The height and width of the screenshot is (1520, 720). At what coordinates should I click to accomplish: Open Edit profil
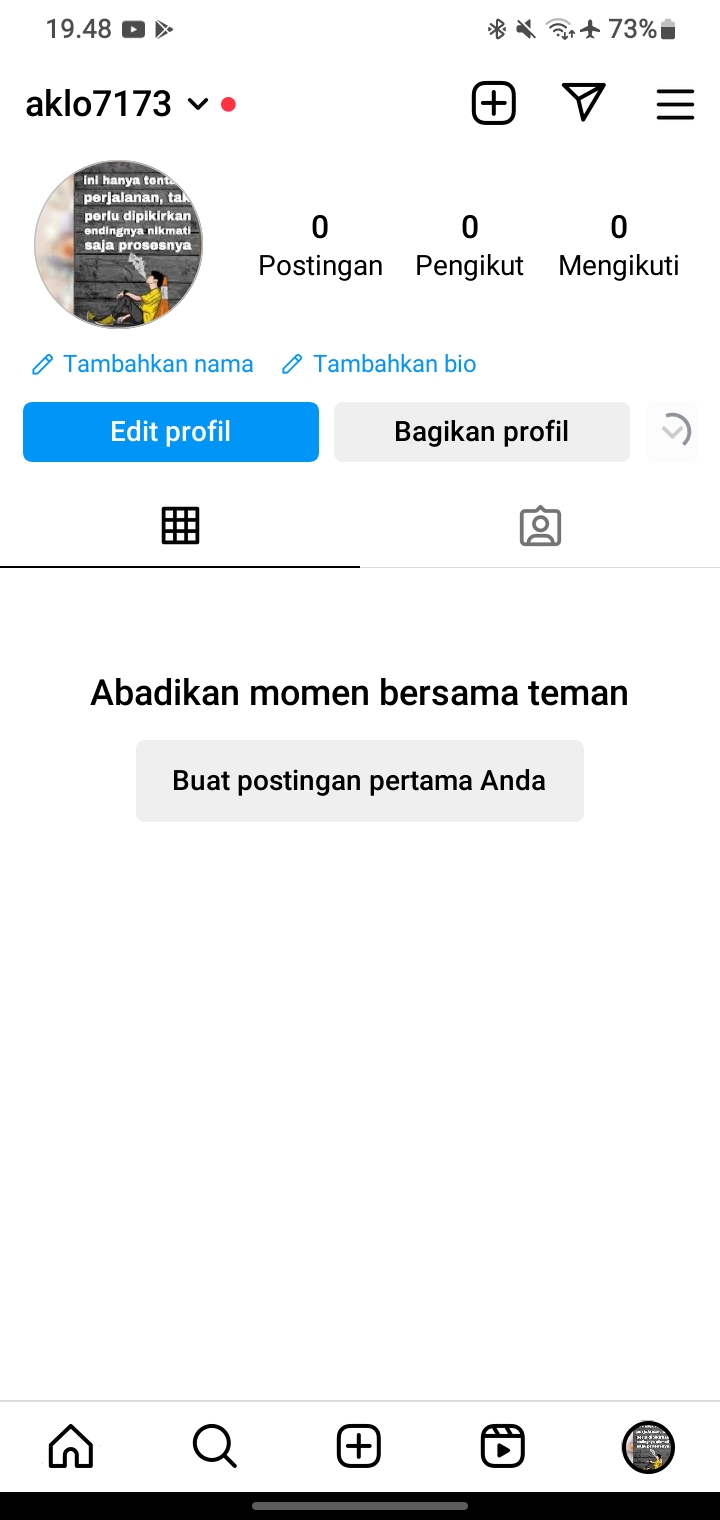click(171, 432)
